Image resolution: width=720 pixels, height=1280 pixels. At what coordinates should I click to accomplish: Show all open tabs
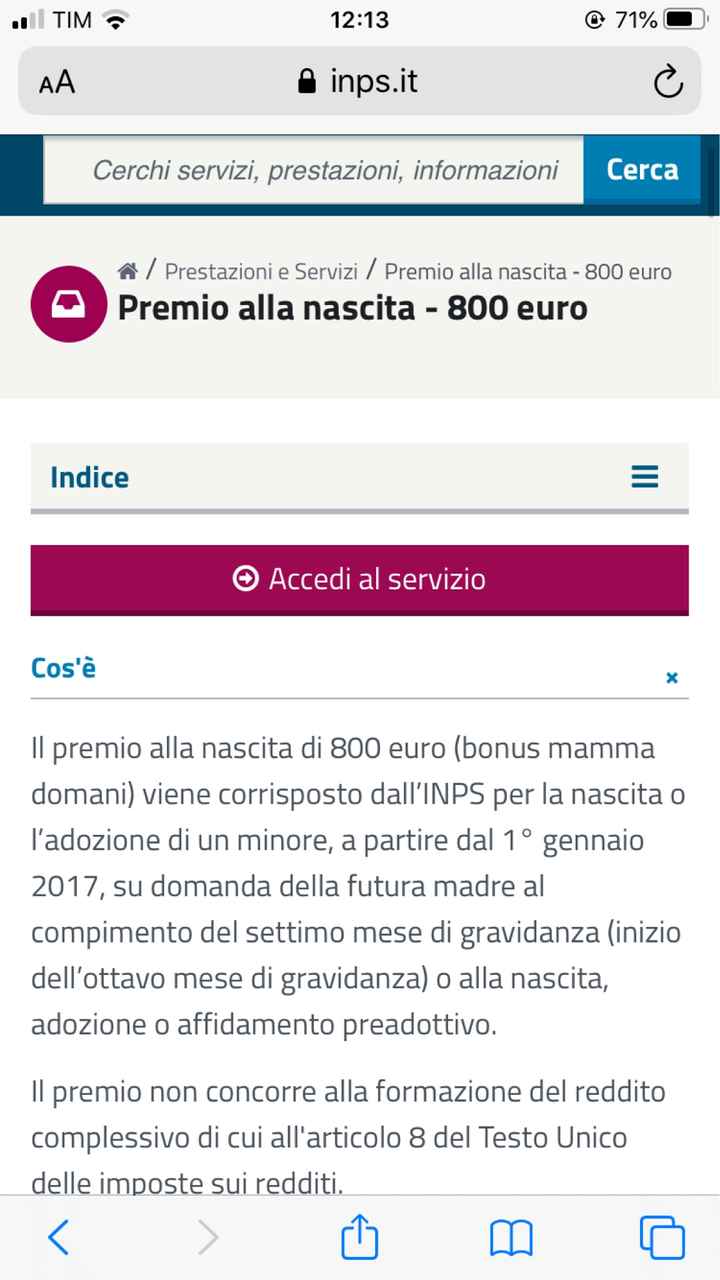tap(662, 1238)
